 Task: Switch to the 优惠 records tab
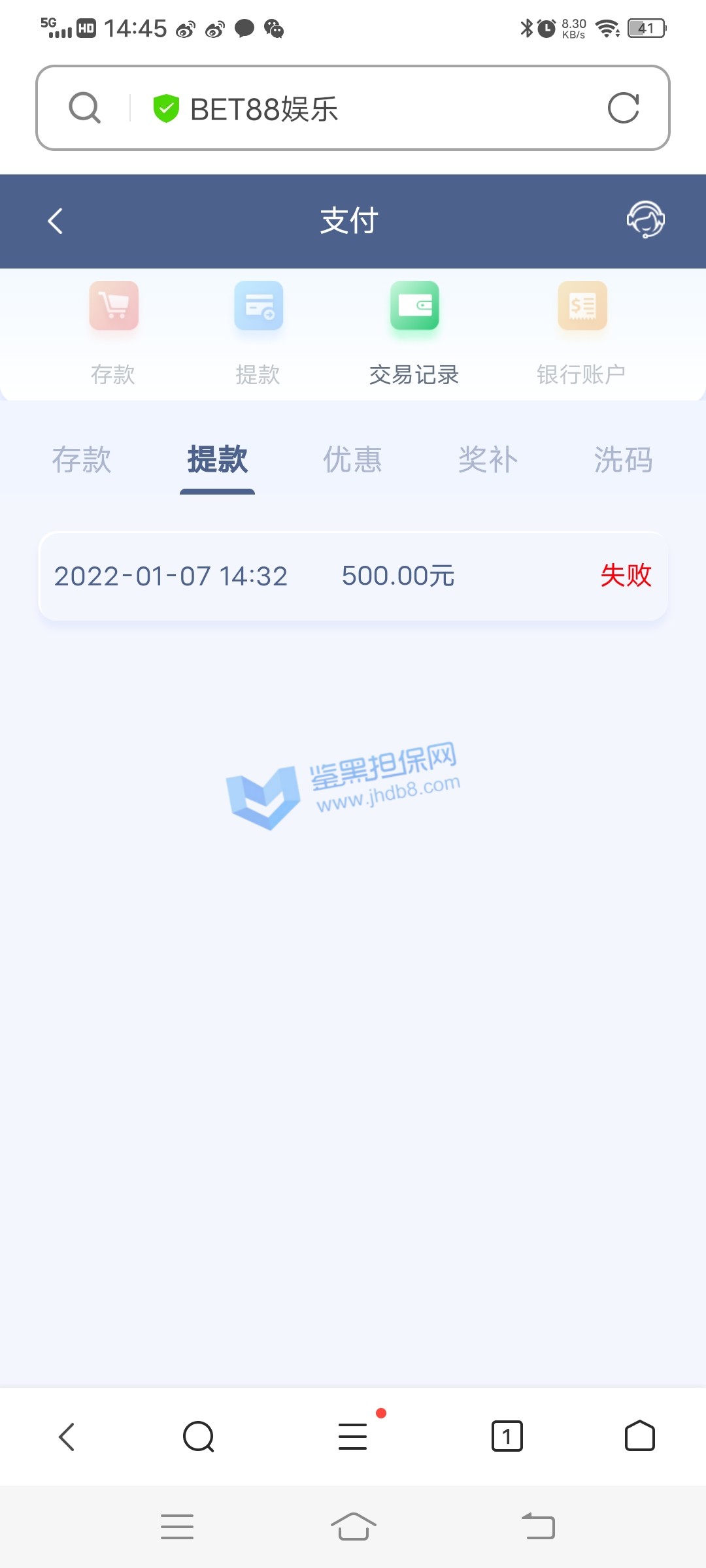tap(352, 460)
